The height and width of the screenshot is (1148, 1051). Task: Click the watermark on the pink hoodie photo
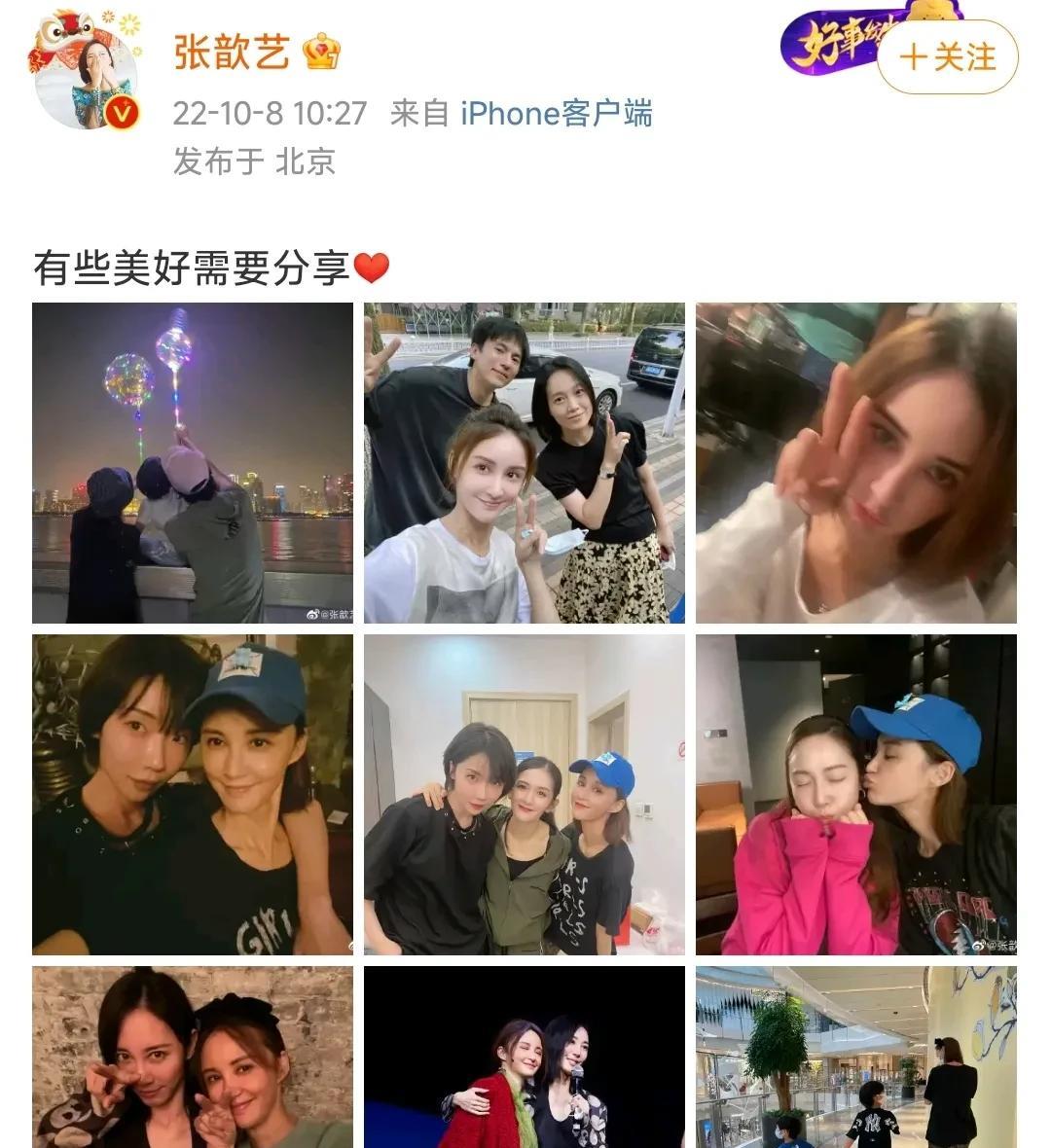pyautogui.click(x=993, y=946)
